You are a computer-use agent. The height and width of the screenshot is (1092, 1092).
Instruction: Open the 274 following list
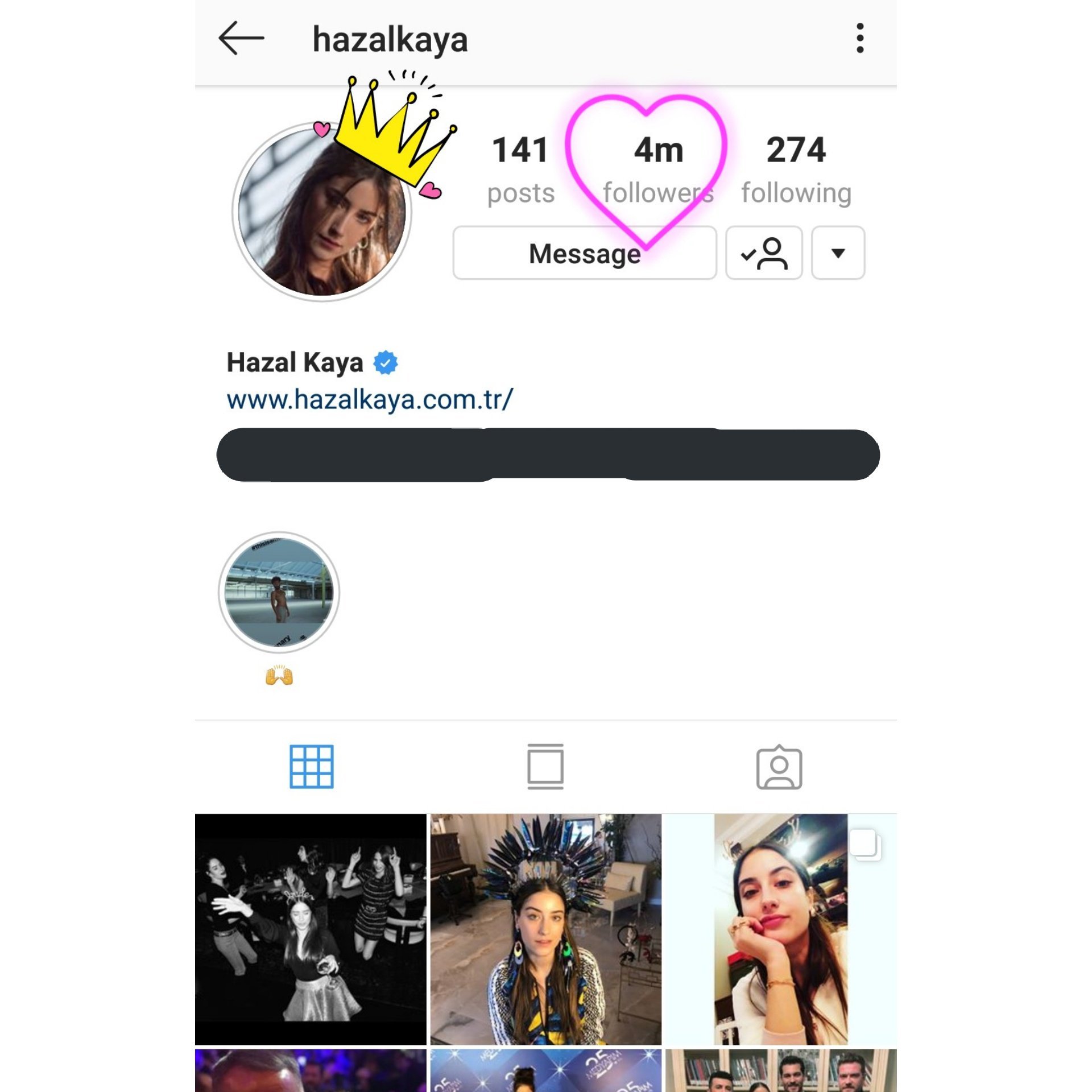(796, 169)
